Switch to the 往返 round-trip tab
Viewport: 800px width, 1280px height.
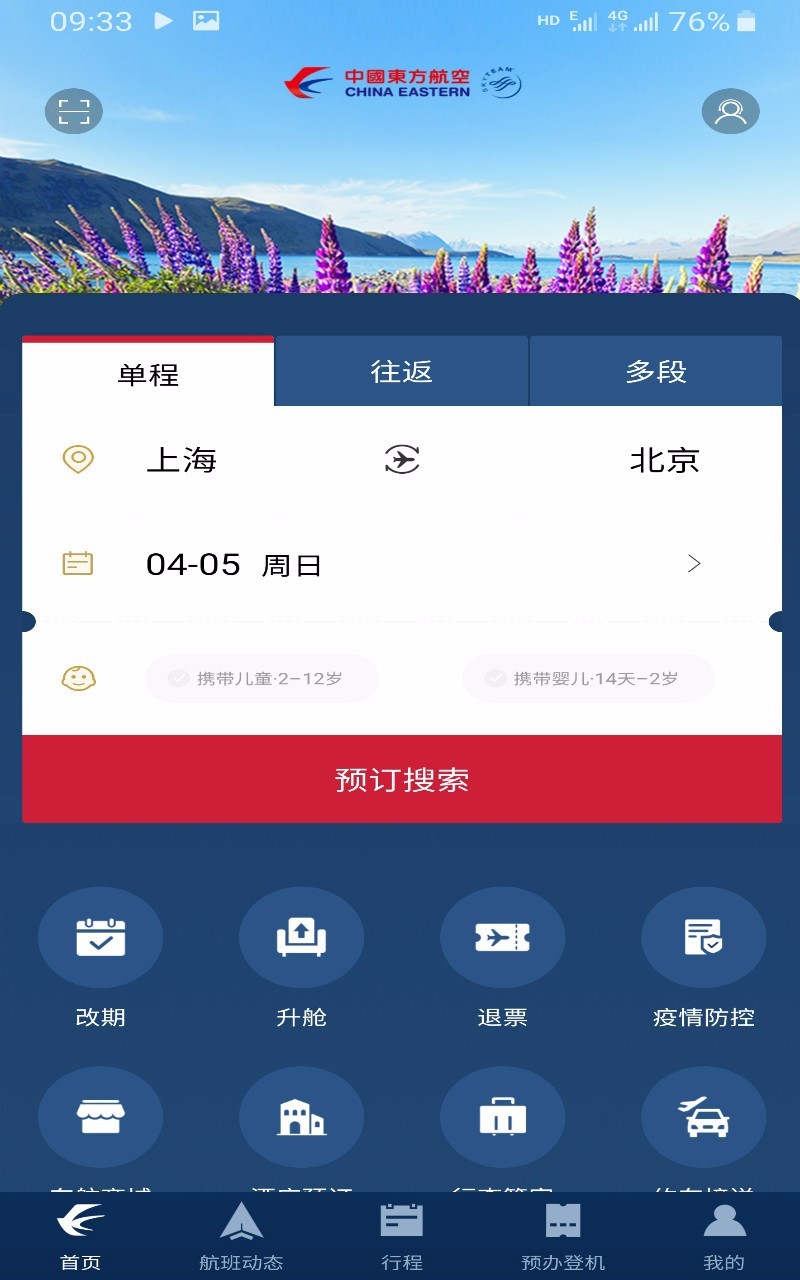(401, 371)
